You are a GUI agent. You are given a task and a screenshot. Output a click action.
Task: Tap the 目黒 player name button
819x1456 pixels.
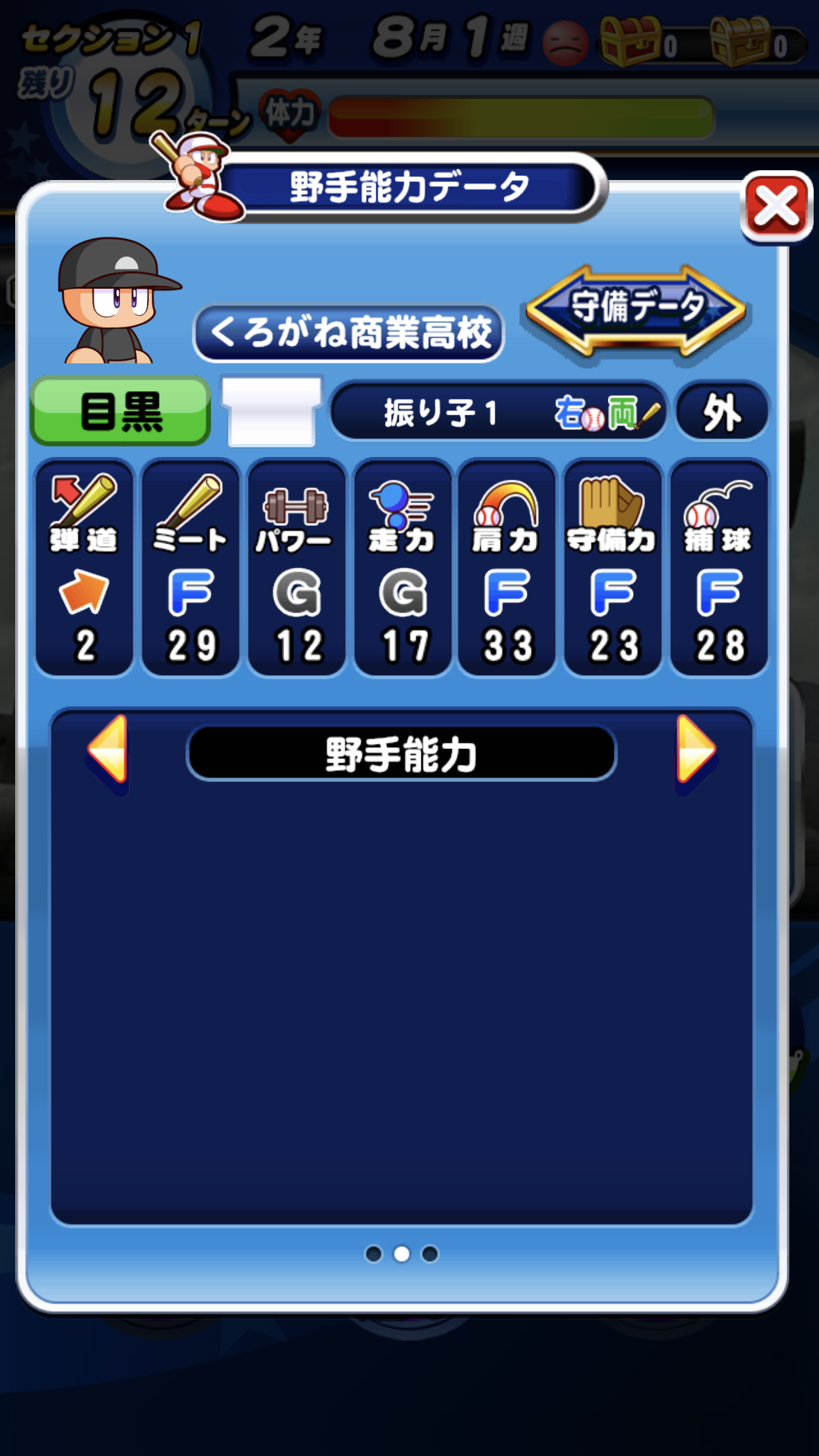(121, 411)
